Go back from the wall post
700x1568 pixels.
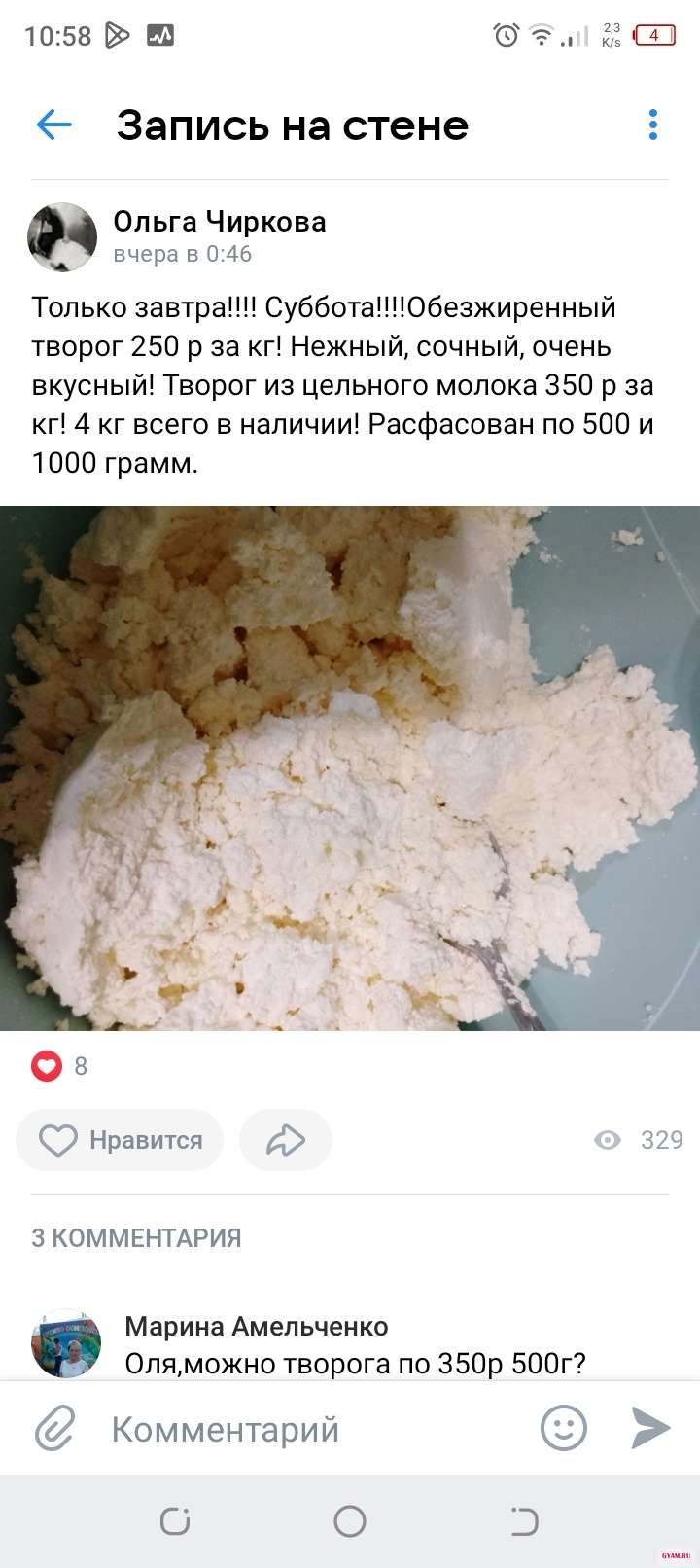54,125
